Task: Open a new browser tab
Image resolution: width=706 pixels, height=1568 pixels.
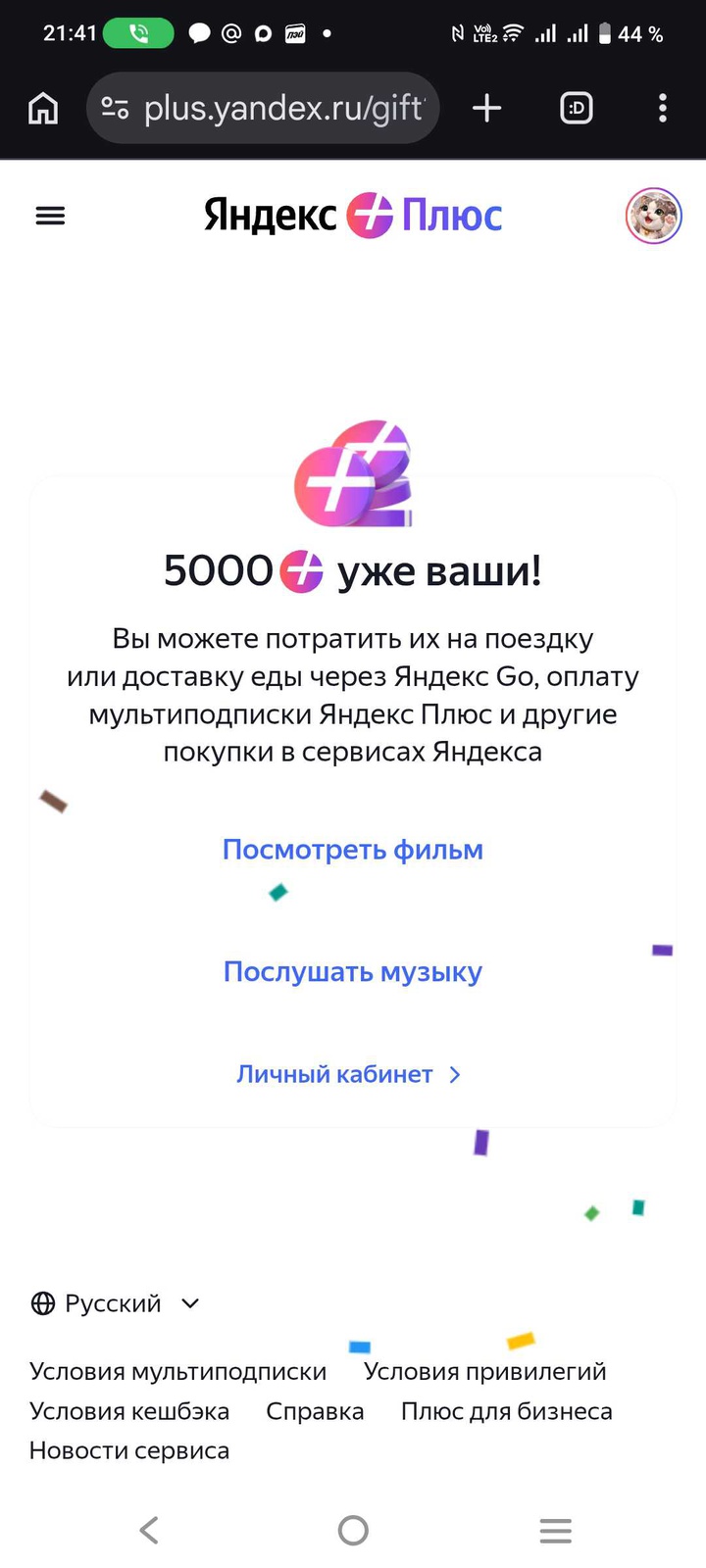Action: [486, 108]
